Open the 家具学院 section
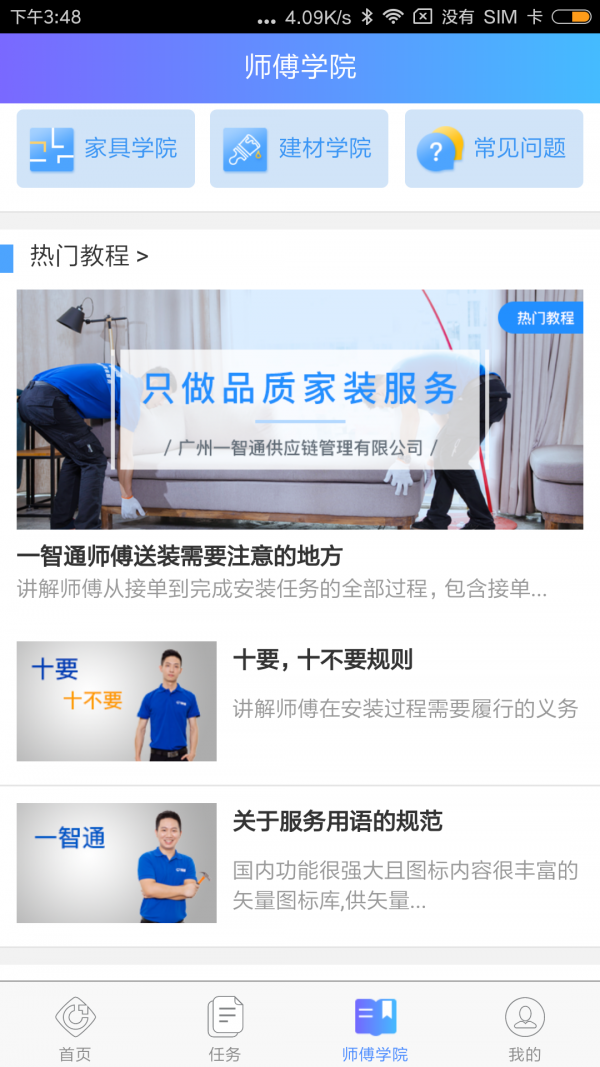The height and width of the screenshot is (1067, 600). pyautogui.click(x=105, y=149)
